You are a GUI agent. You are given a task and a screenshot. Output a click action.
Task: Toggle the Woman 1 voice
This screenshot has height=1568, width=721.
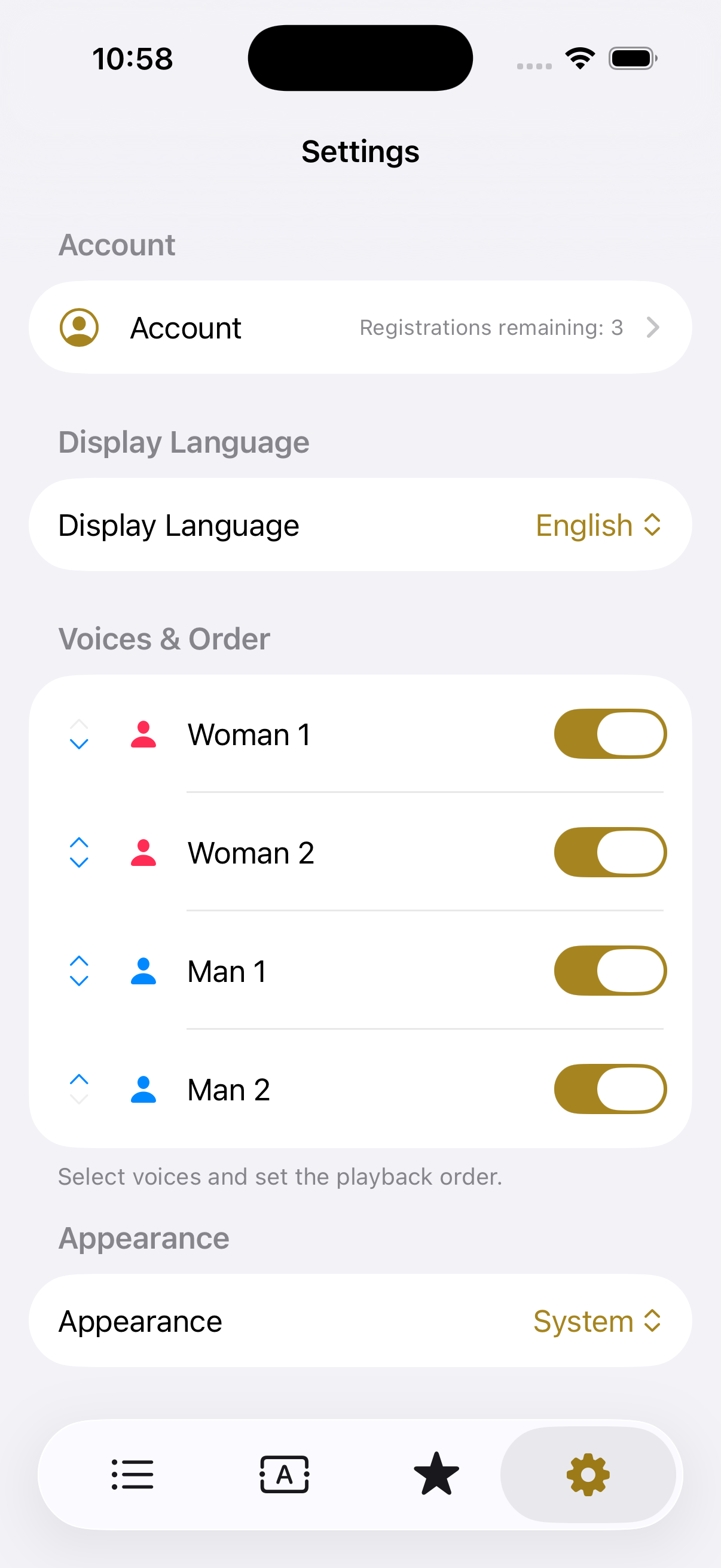point(610,734)
